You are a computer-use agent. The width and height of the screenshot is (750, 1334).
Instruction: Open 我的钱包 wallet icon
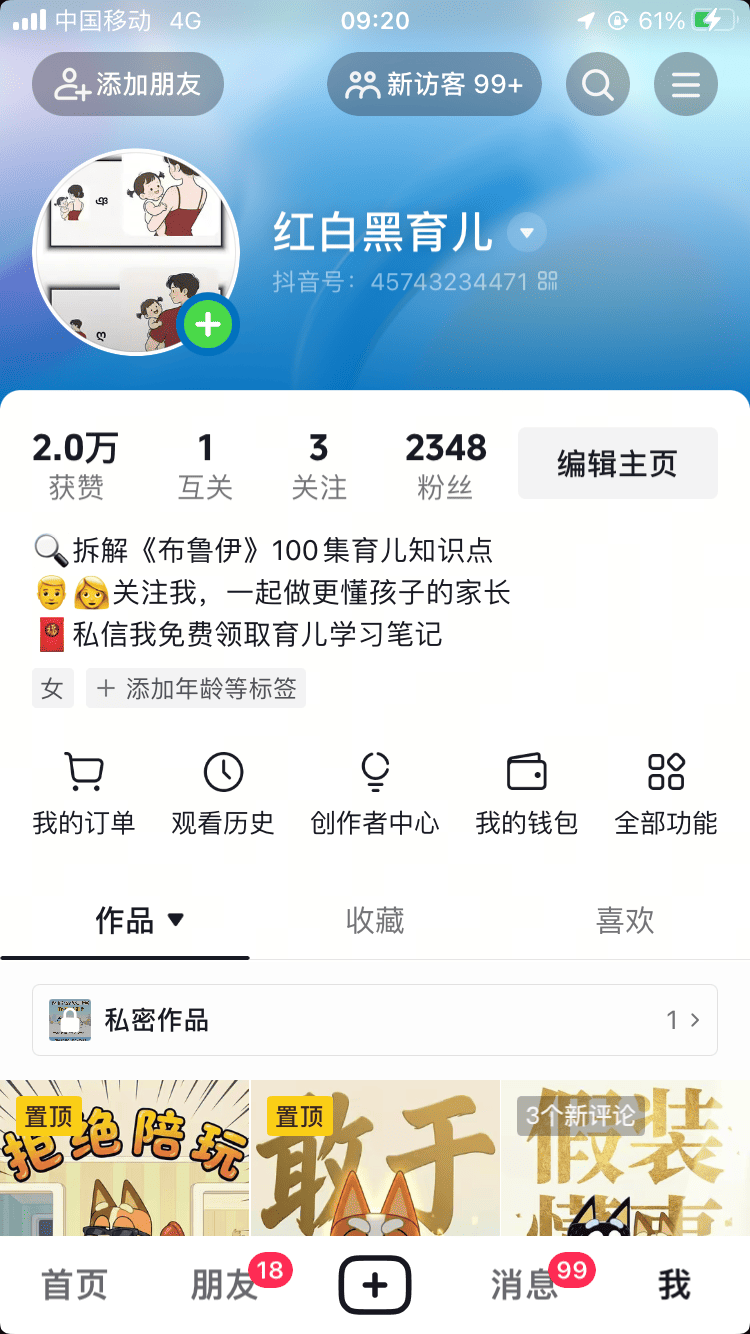527,790
